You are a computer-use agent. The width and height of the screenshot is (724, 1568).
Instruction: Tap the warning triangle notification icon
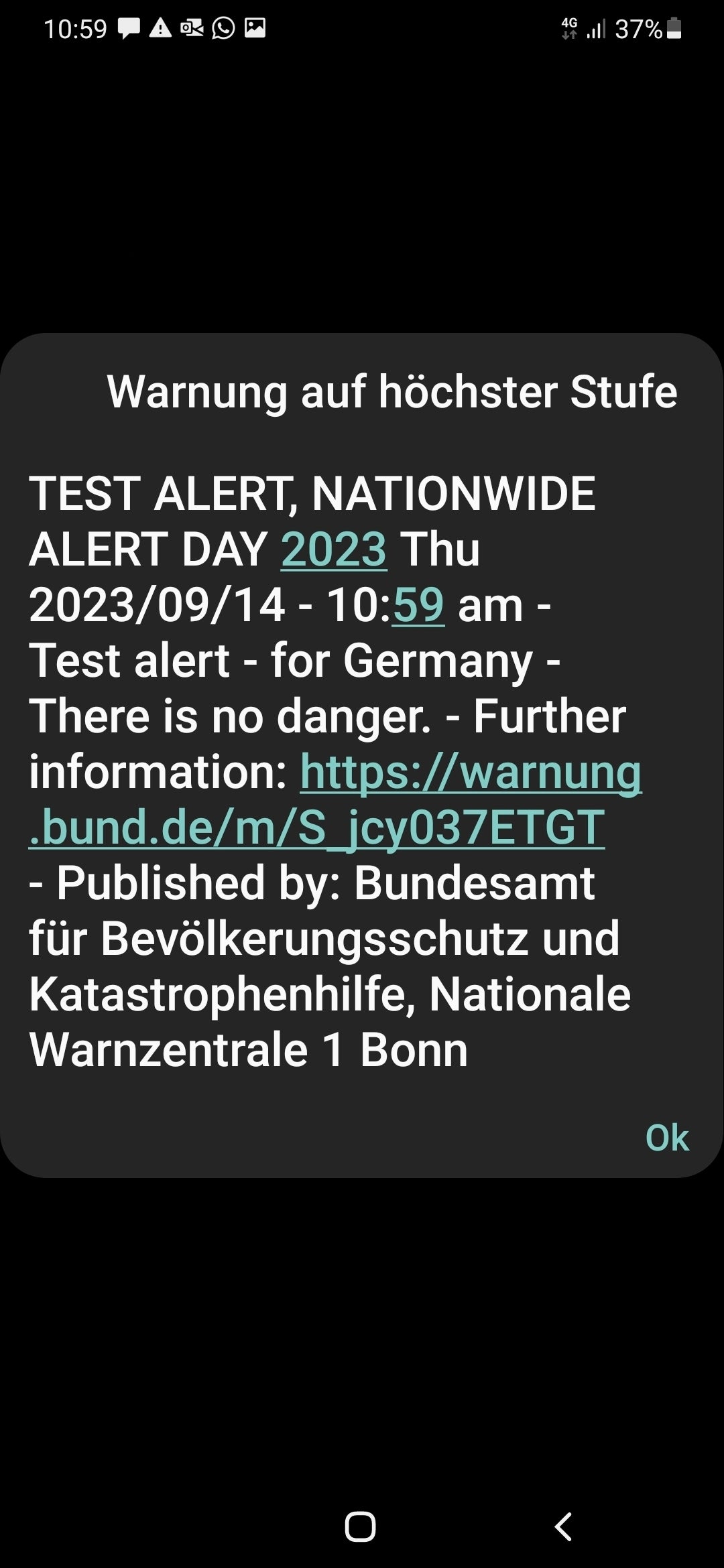[160, 27]
